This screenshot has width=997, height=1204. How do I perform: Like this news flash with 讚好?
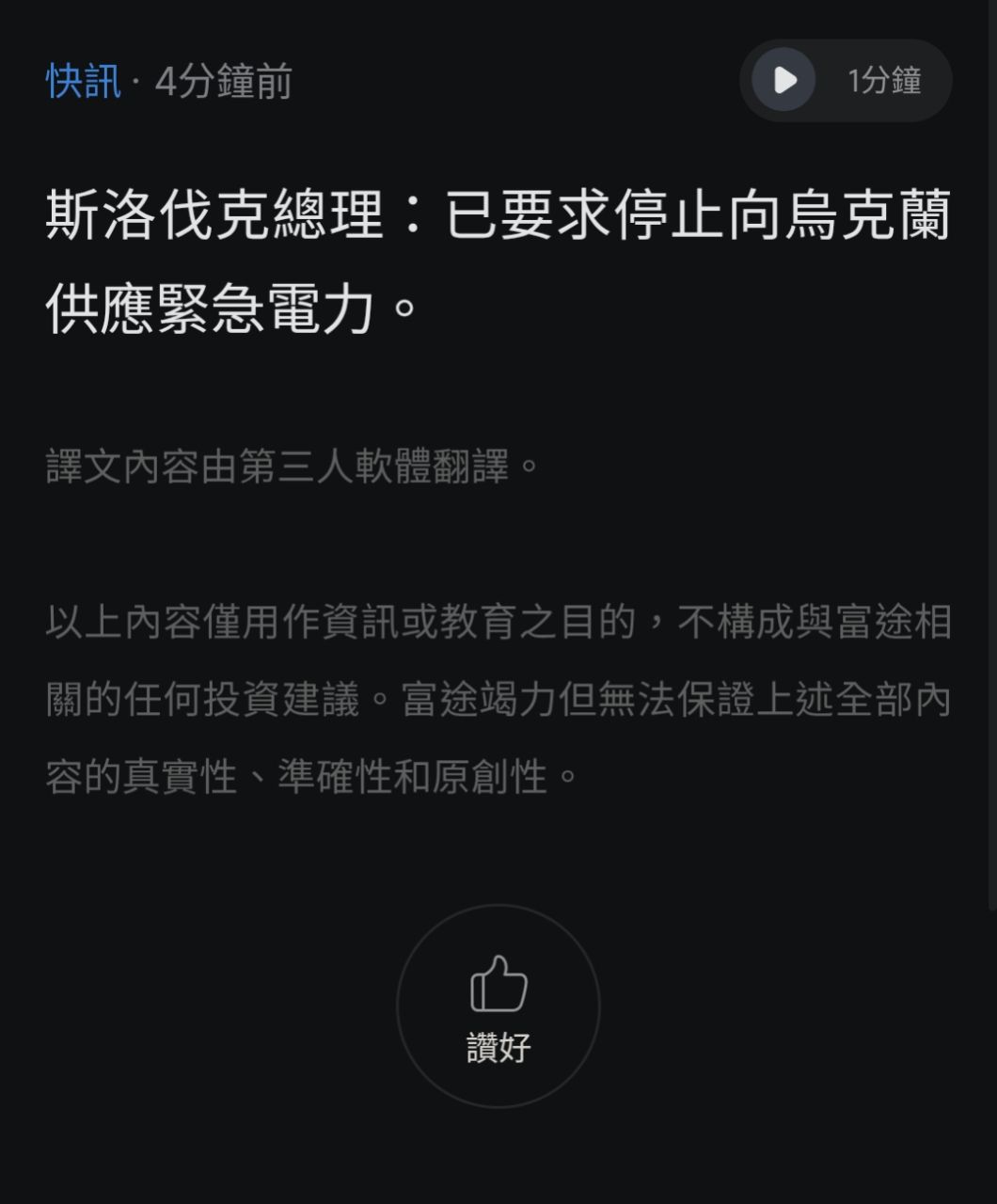(498, 1006)
